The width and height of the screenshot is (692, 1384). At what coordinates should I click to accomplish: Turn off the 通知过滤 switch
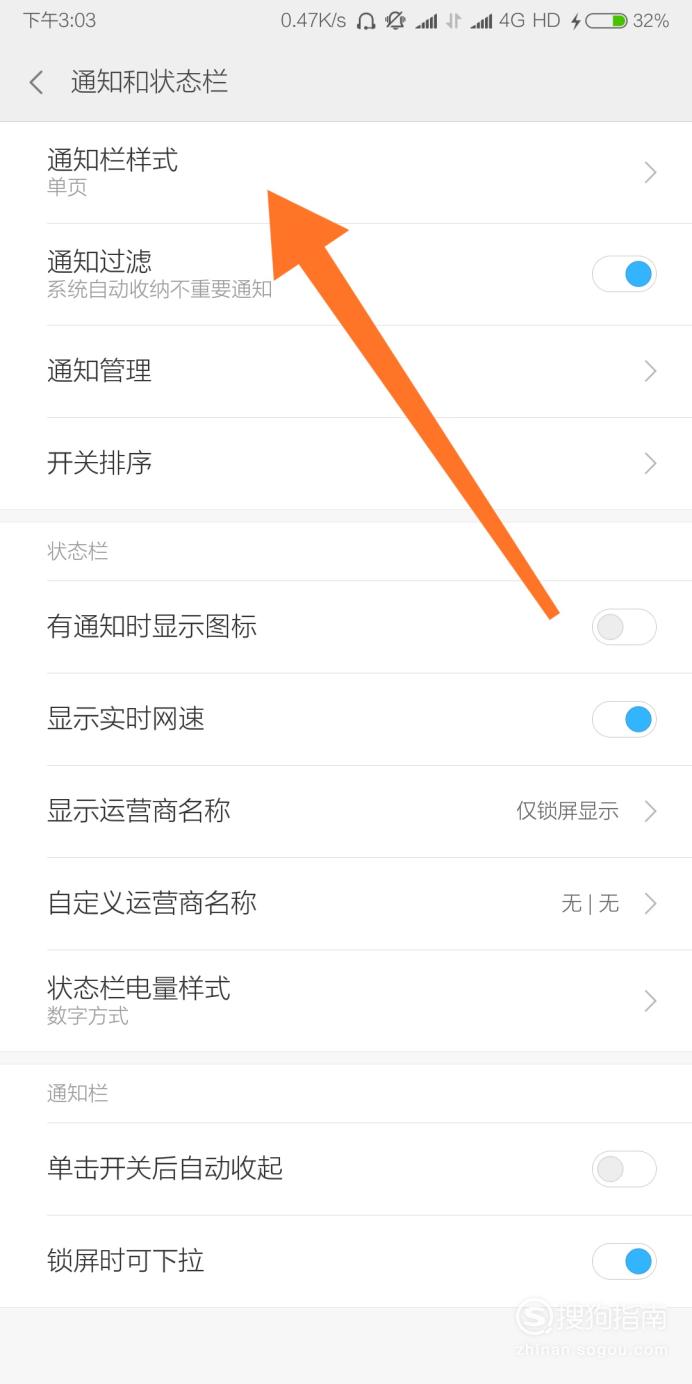(x=624, y=274)
